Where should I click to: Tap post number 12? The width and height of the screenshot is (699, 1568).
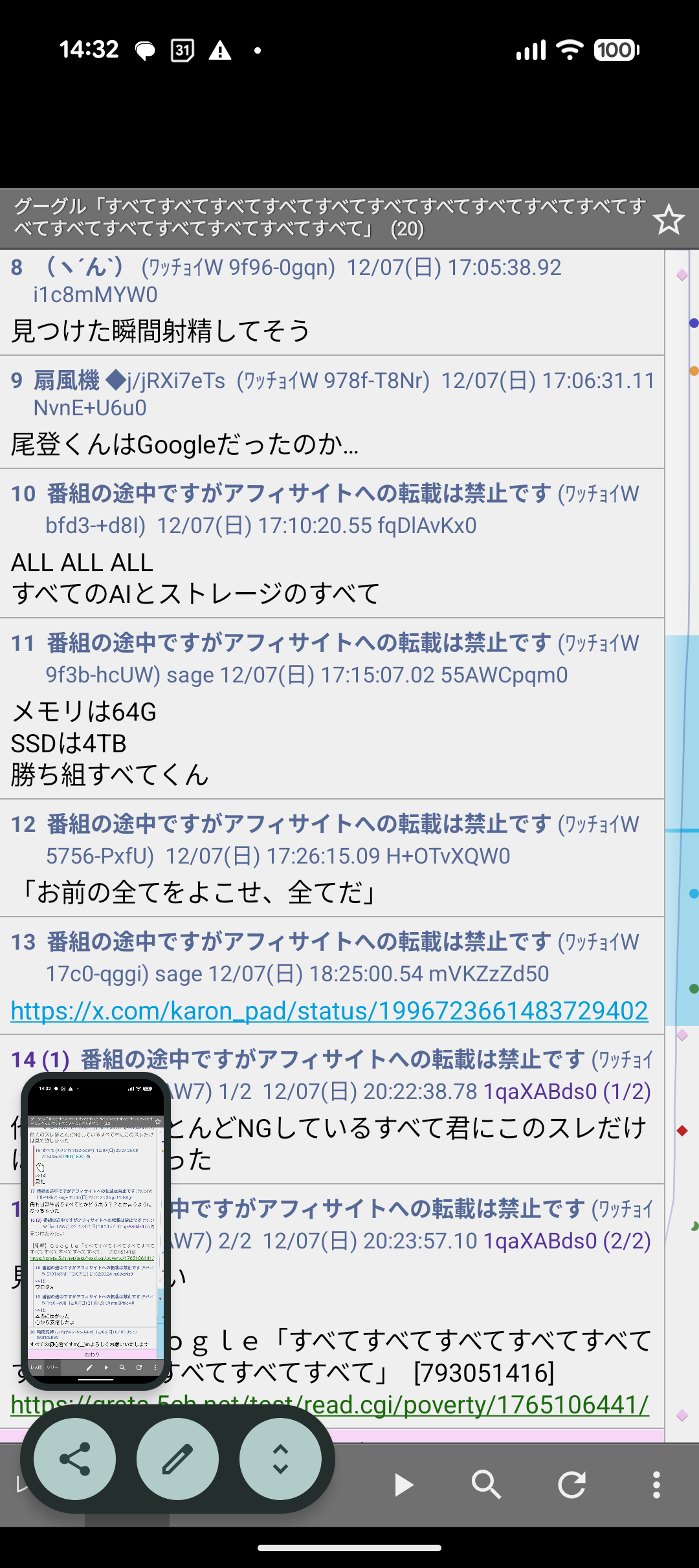[x=23, y=824]
